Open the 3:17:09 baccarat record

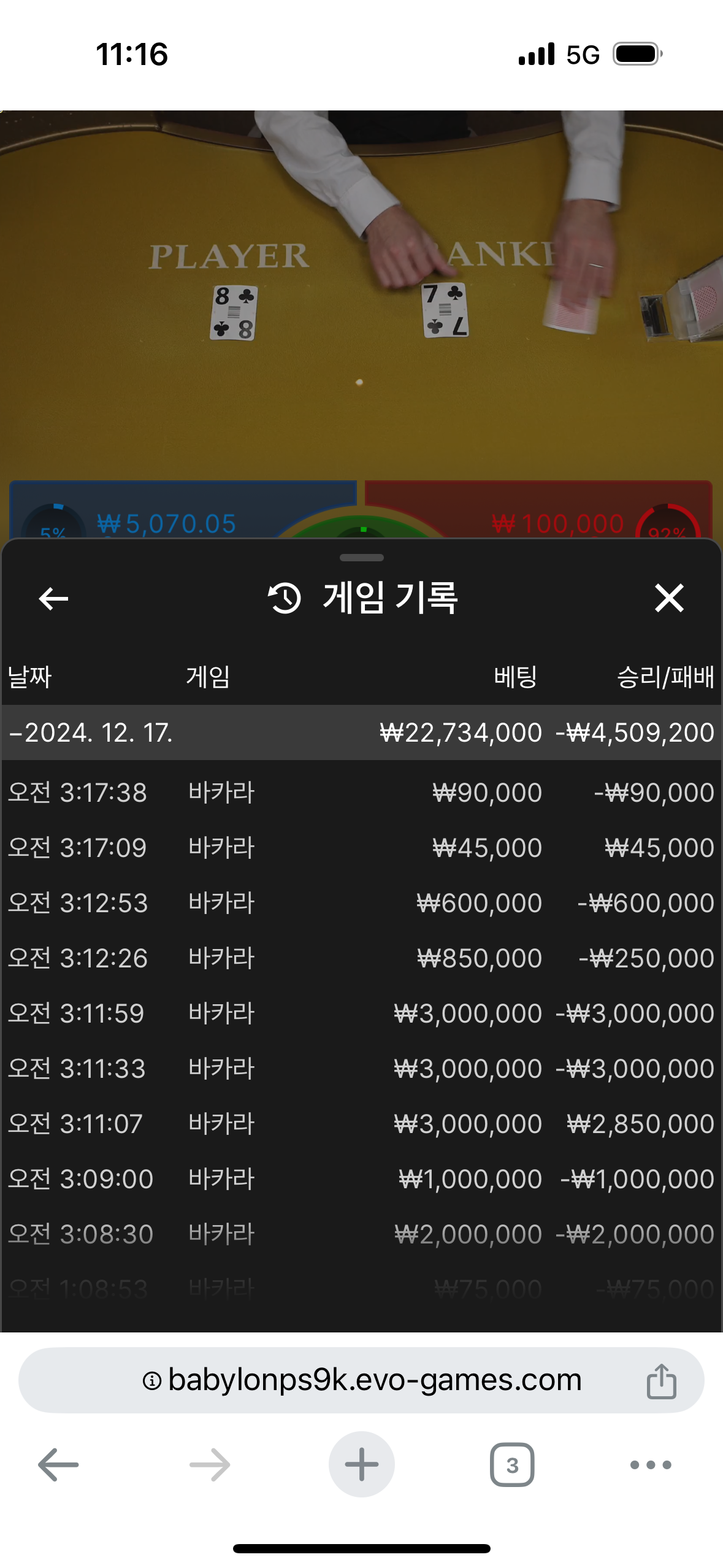[361, 848]
